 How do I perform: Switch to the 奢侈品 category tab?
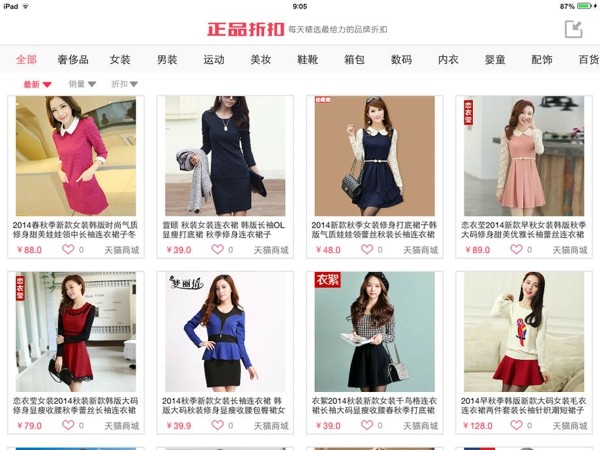(x=73, y=60)
